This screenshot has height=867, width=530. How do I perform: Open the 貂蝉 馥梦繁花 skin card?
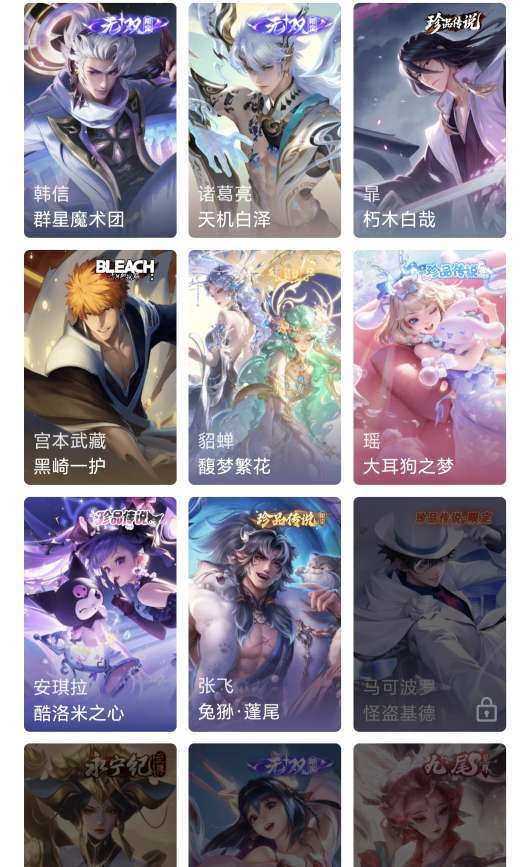coord(265,367)
